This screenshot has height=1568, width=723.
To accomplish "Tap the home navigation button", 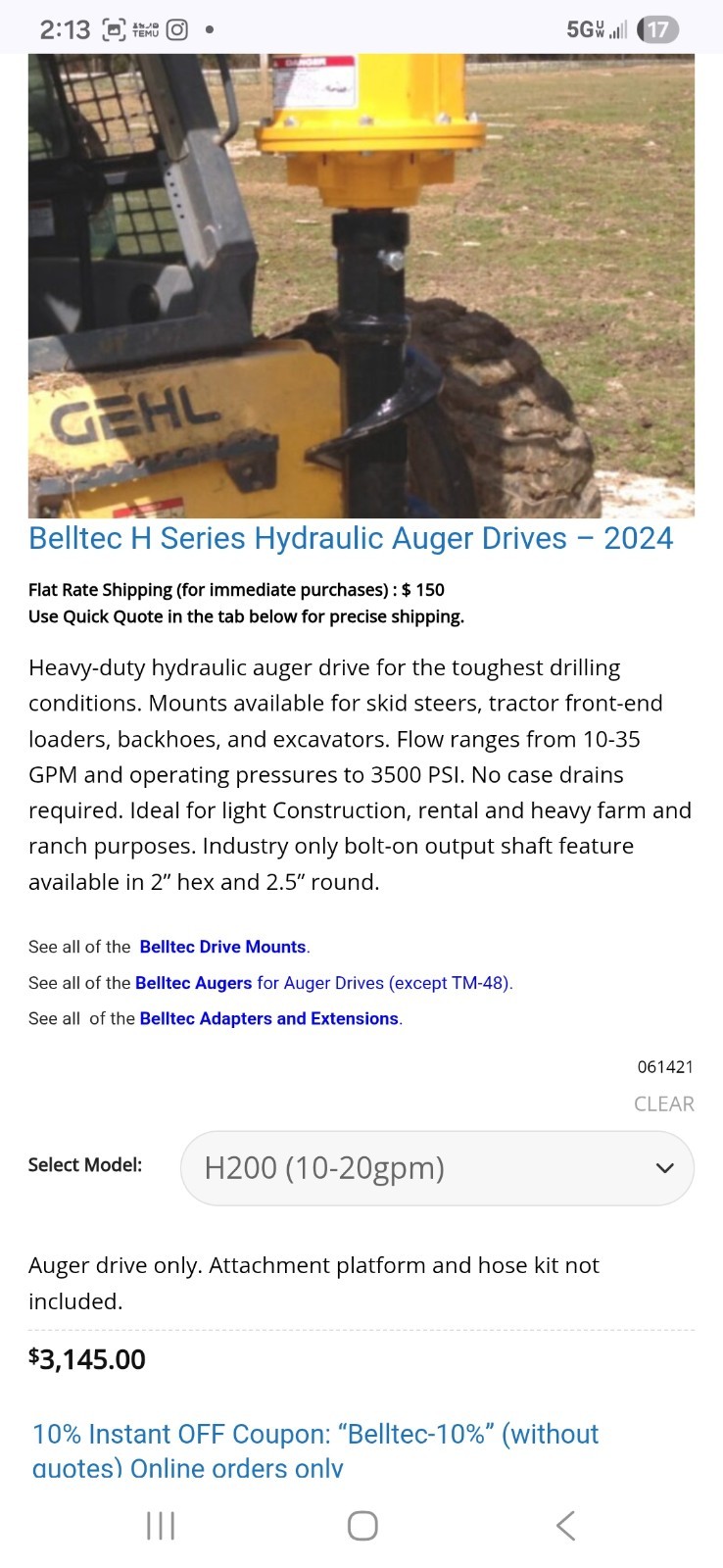I will tap(361, 1525).
